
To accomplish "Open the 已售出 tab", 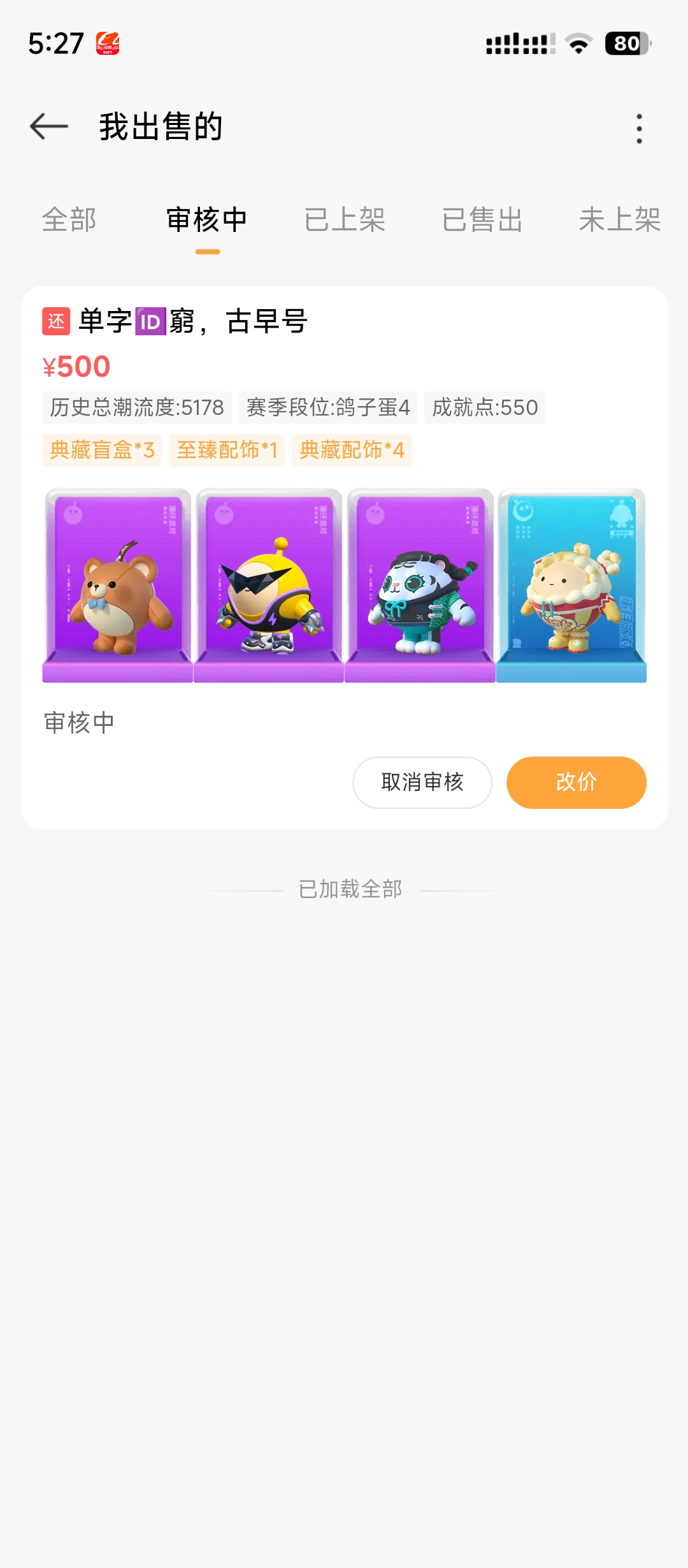I will (482, 220).
